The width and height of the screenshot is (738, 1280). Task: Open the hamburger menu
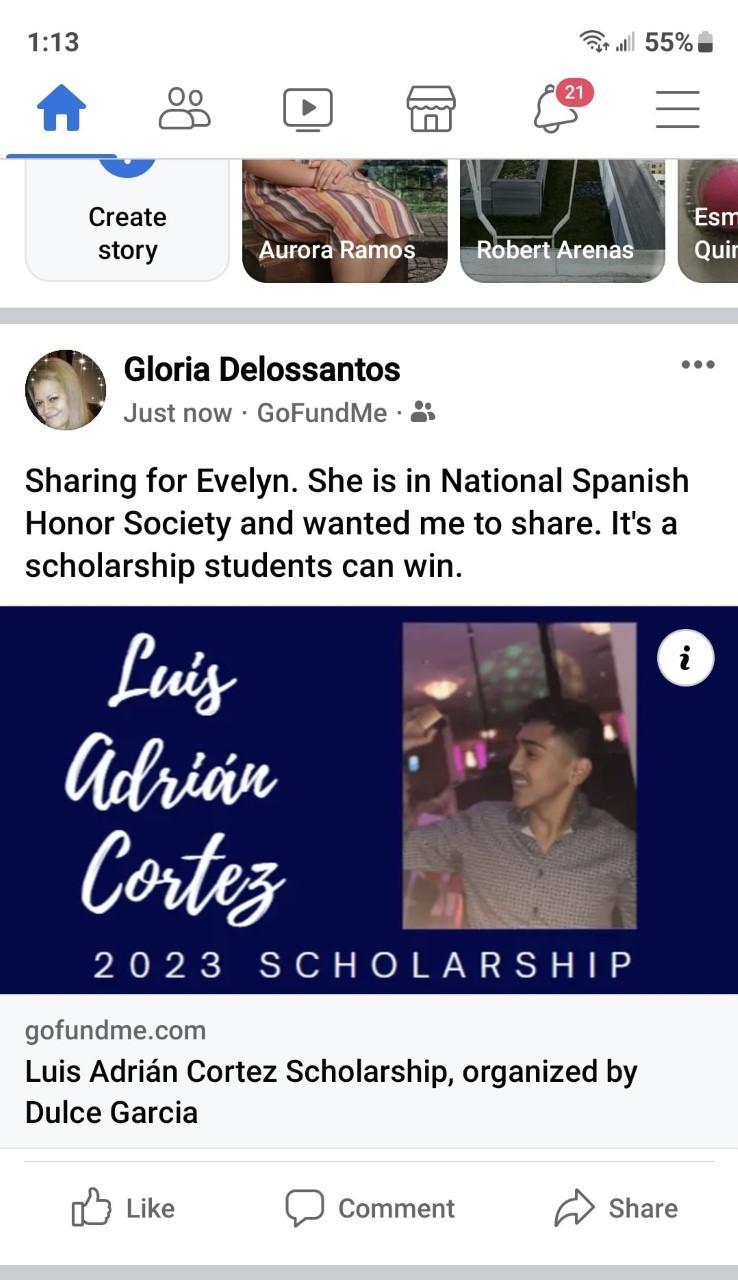[x=677, y=108]
